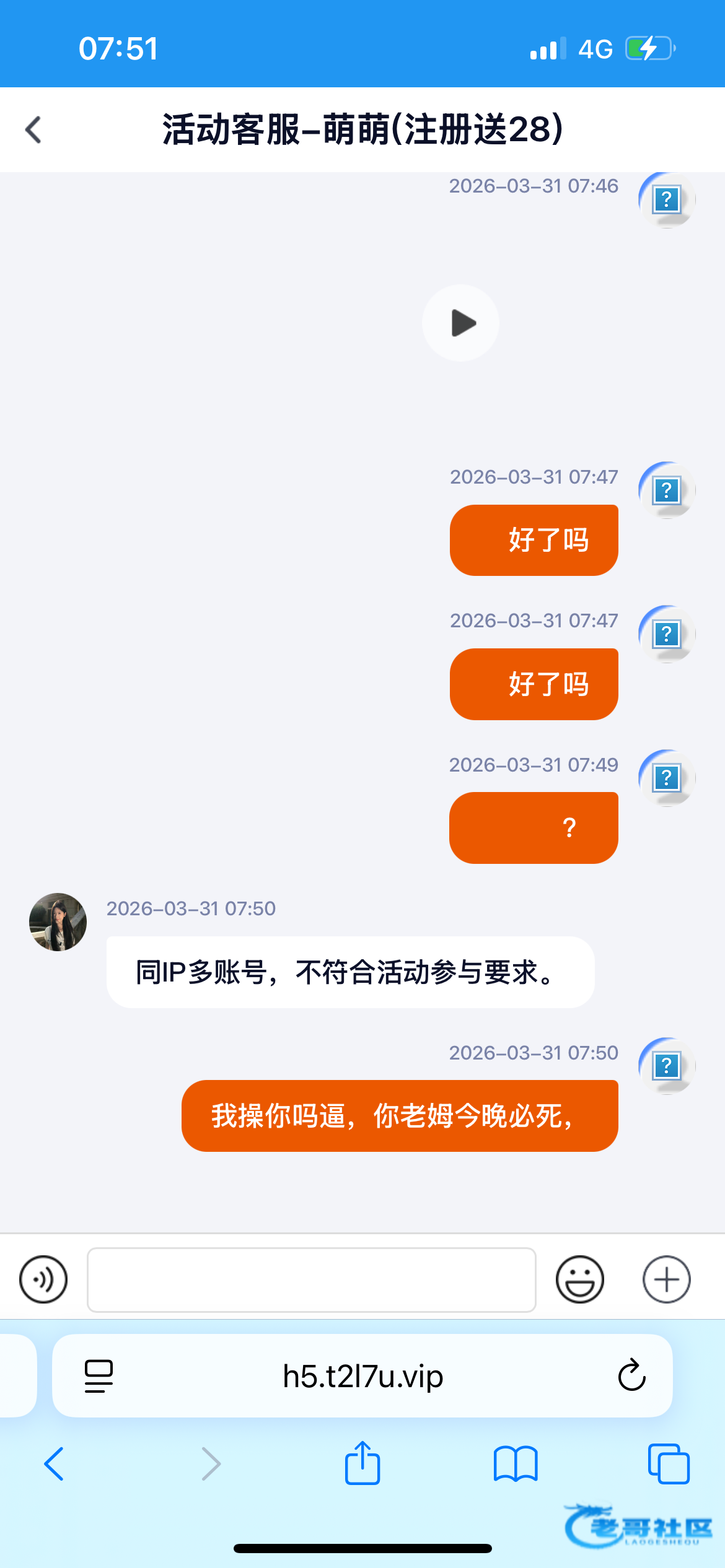Open the plus attachment menu

point(666,1279)
